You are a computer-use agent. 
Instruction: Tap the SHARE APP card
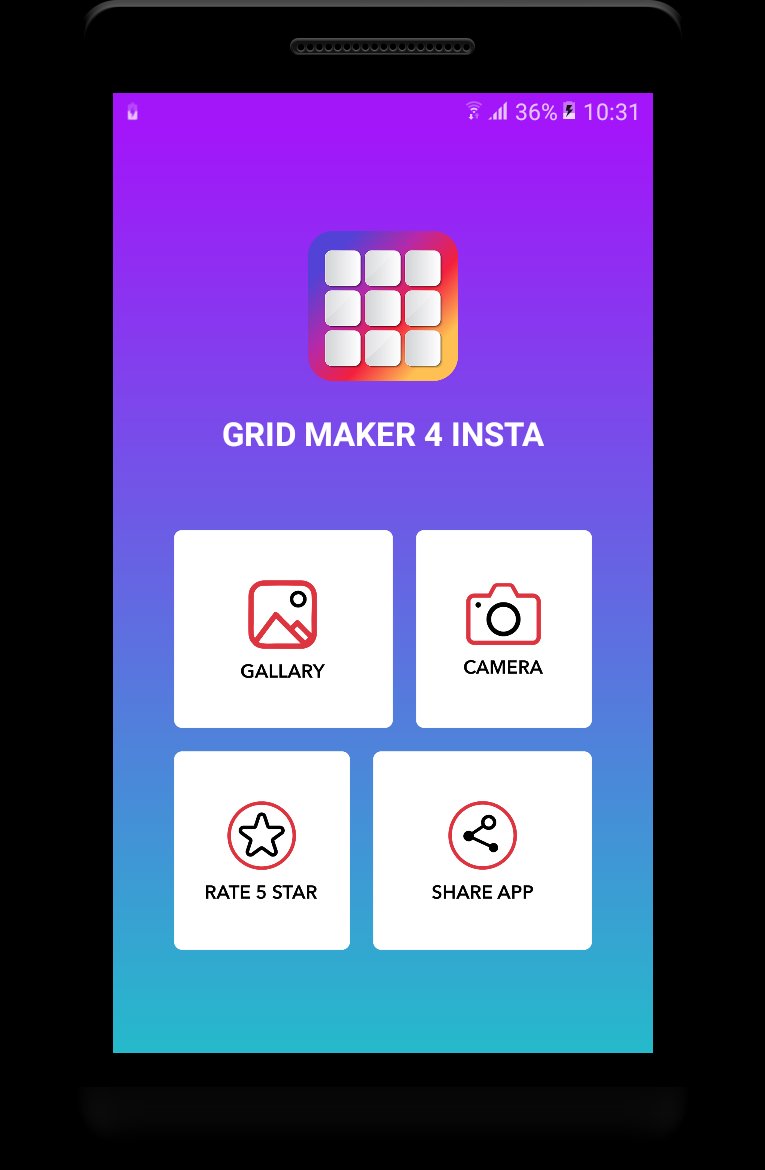coord(482,849)
